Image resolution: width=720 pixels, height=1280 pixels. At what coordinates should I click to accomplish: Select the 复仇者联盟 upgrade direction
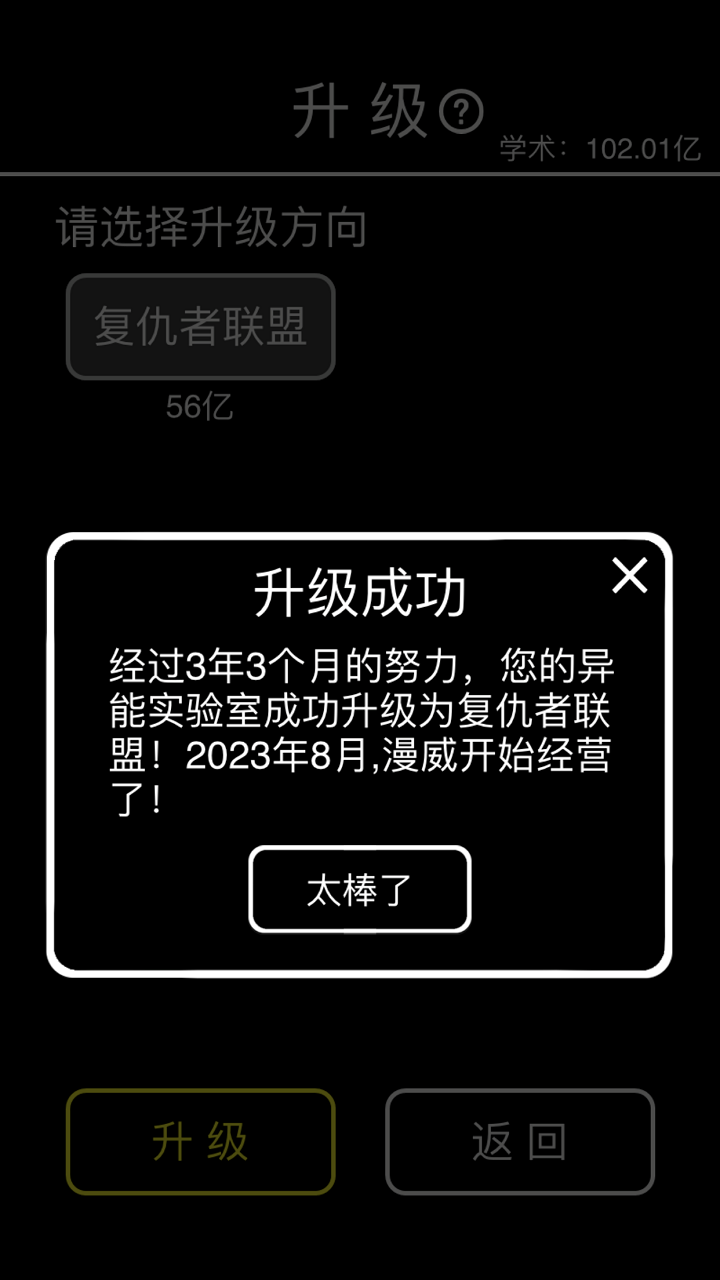pos(200,327)
